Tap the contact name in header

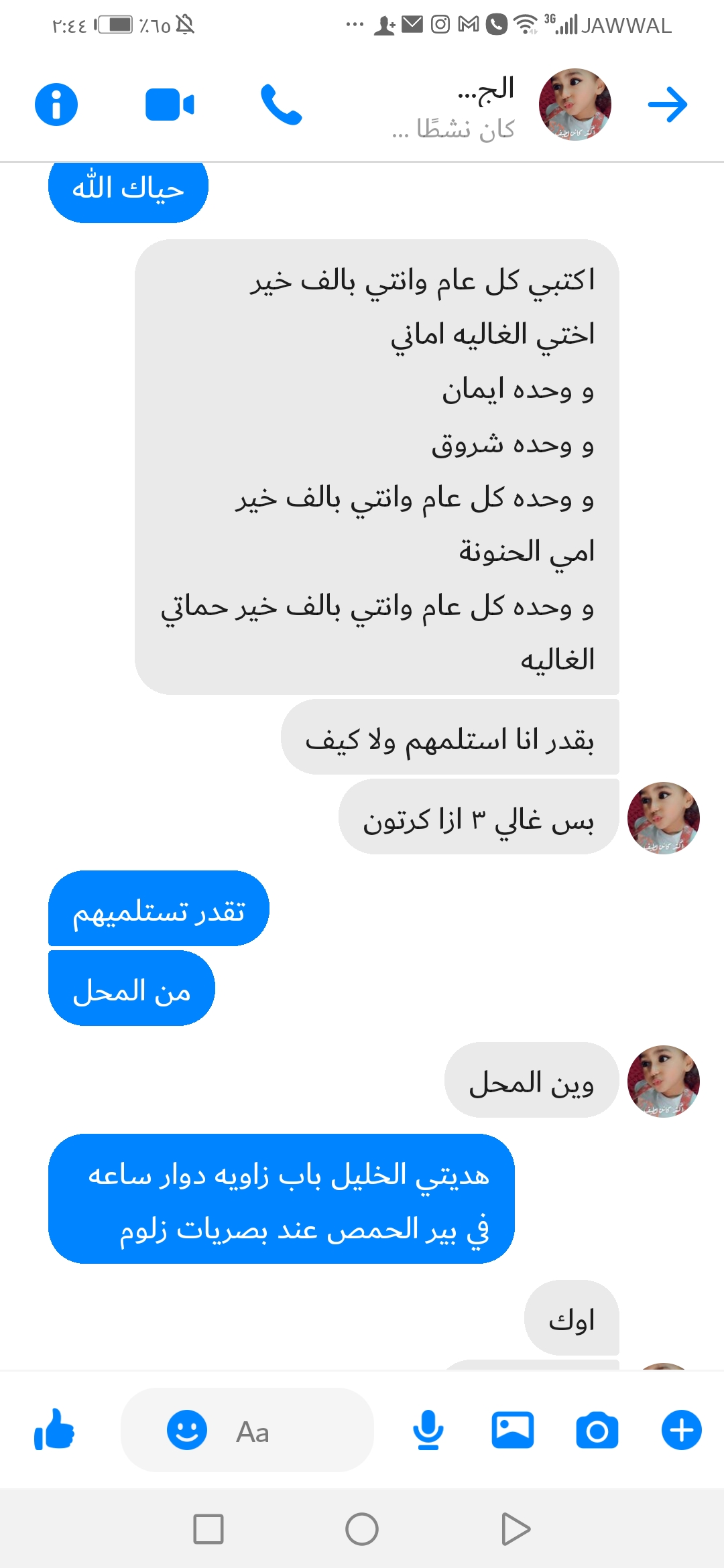pos(484,89)
